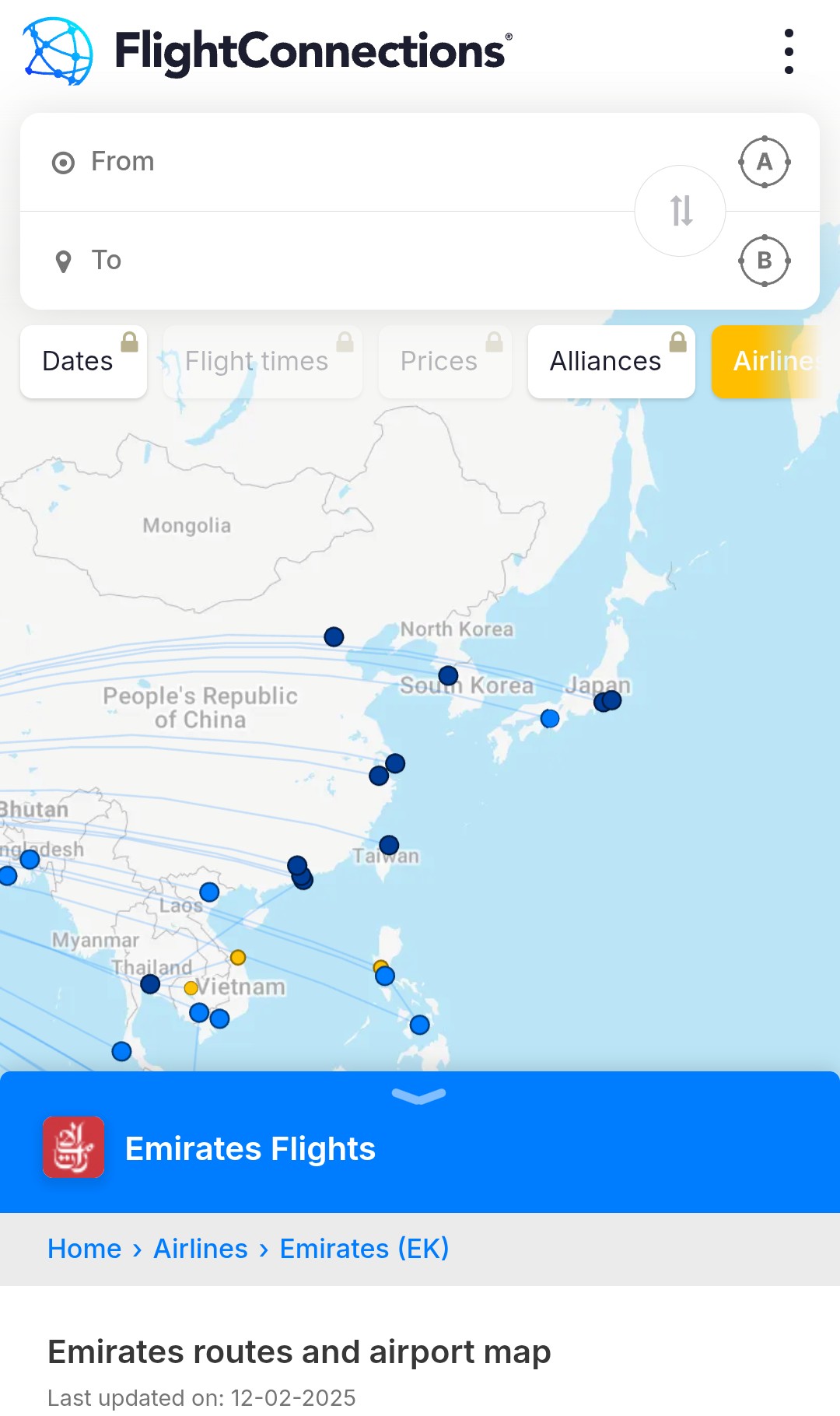Select the airport dot in South Korea
The image size is (840, 1416).
448,675
